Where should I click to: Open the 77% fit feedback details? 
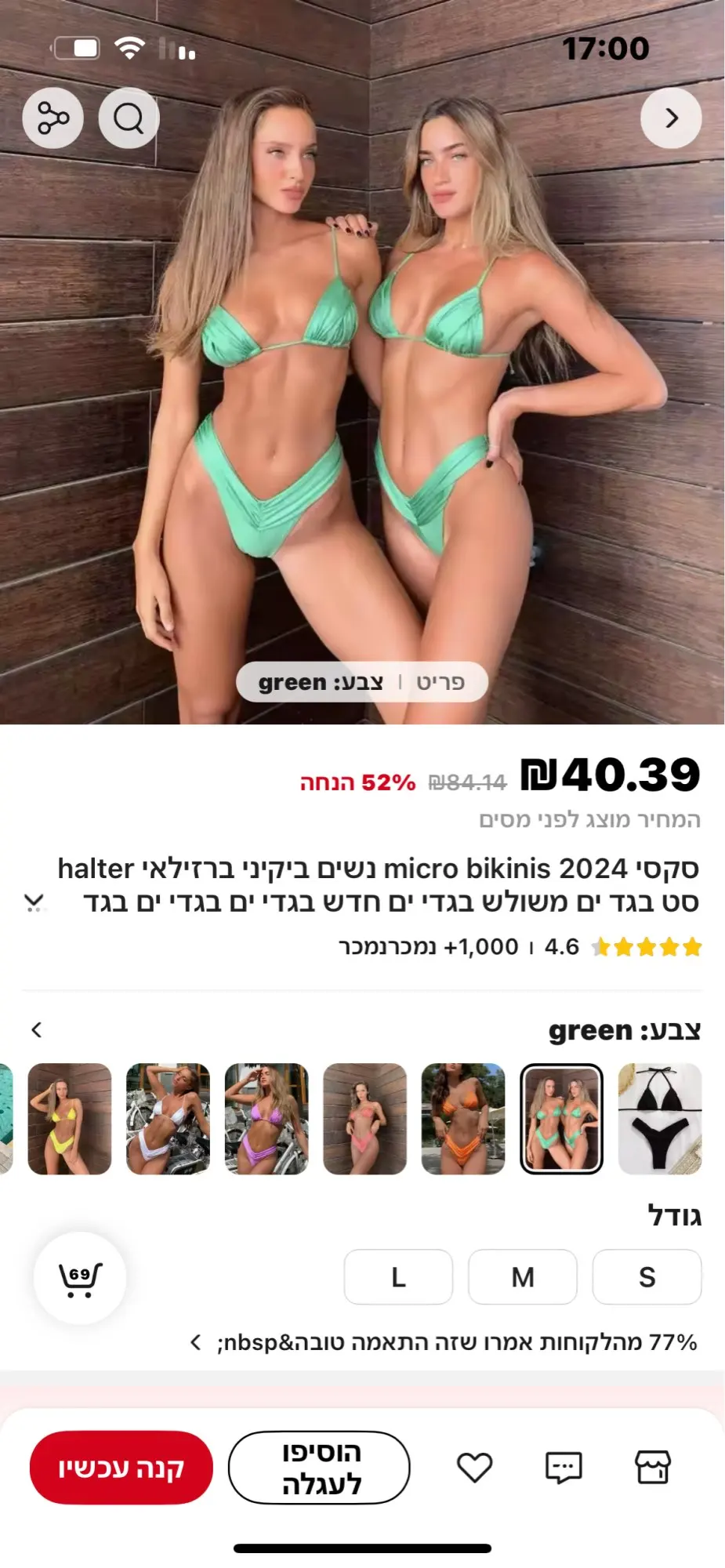click(444, 1342)
